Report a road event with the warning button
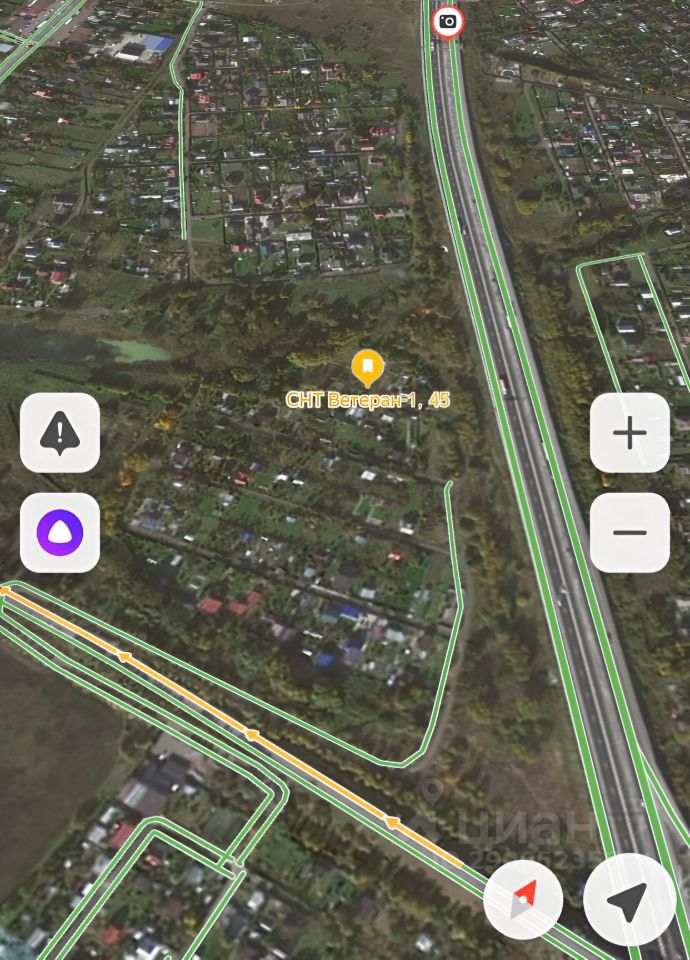 click(x=60, y=433)
